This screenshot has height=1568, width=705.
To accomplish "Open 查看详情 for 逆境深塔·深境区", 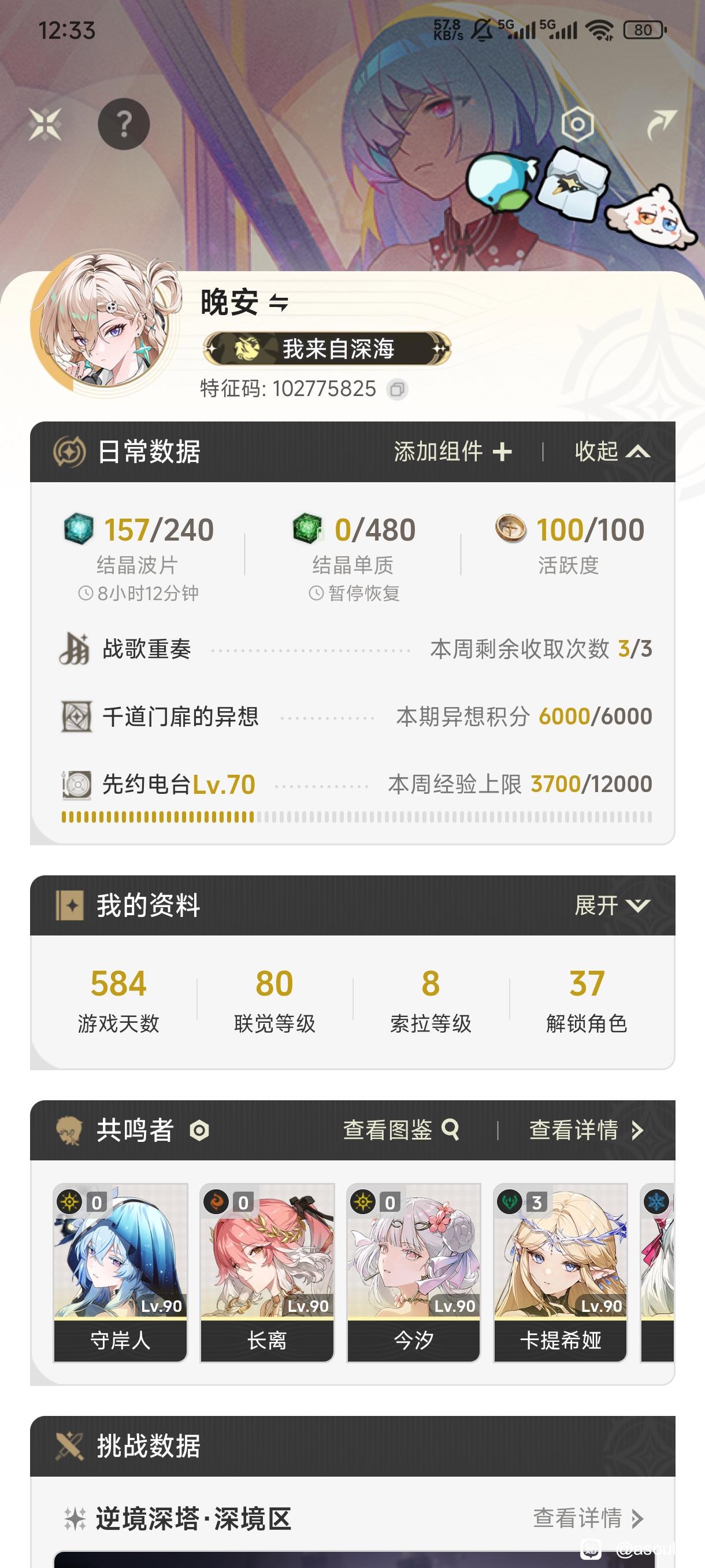I will 588,1518.
